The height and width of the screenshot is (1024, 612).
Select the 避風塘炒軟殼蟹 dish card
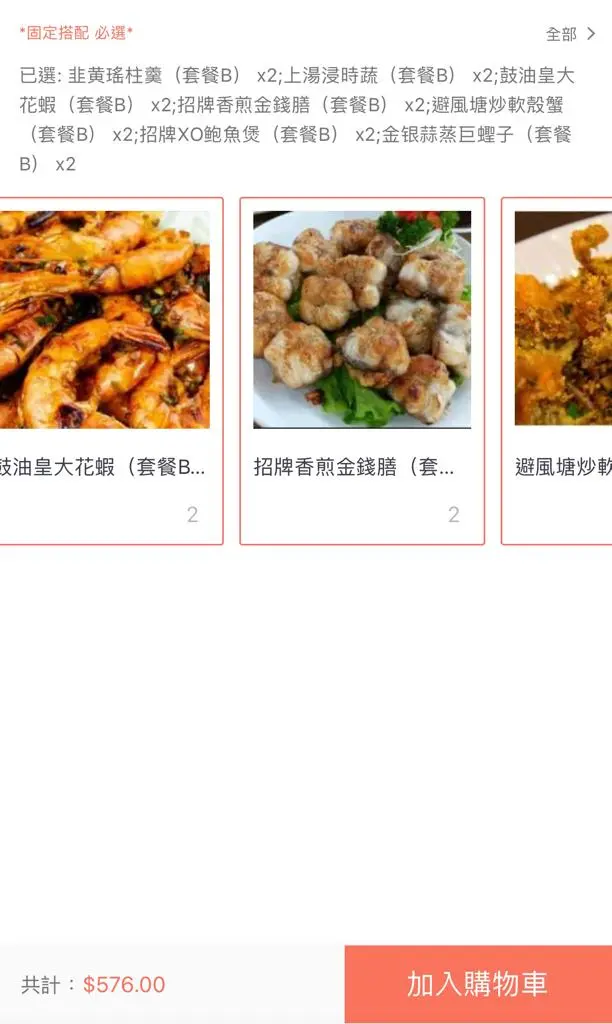tap(560, 370)
